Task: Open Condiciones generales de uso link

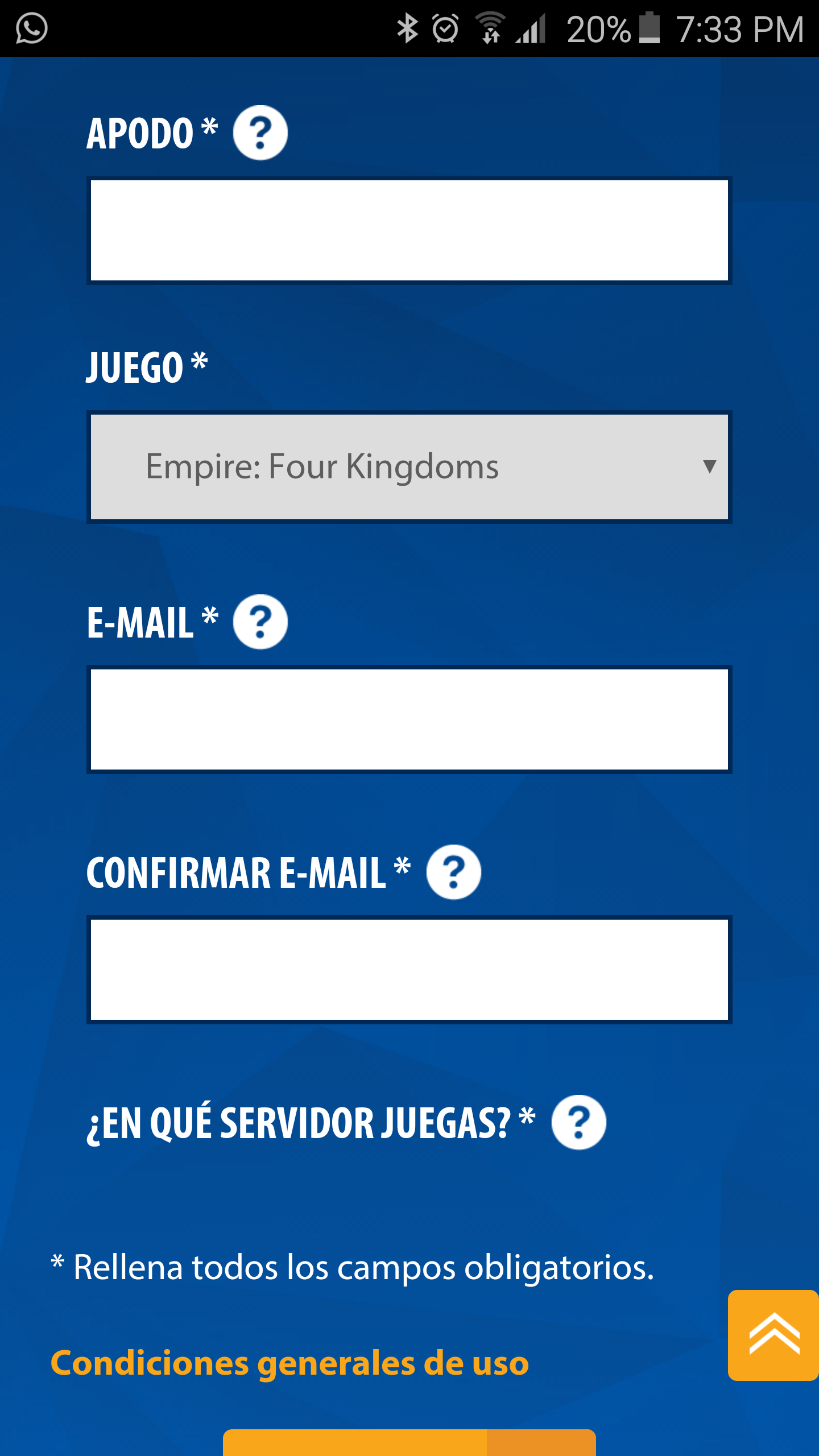Action: 289,1363
